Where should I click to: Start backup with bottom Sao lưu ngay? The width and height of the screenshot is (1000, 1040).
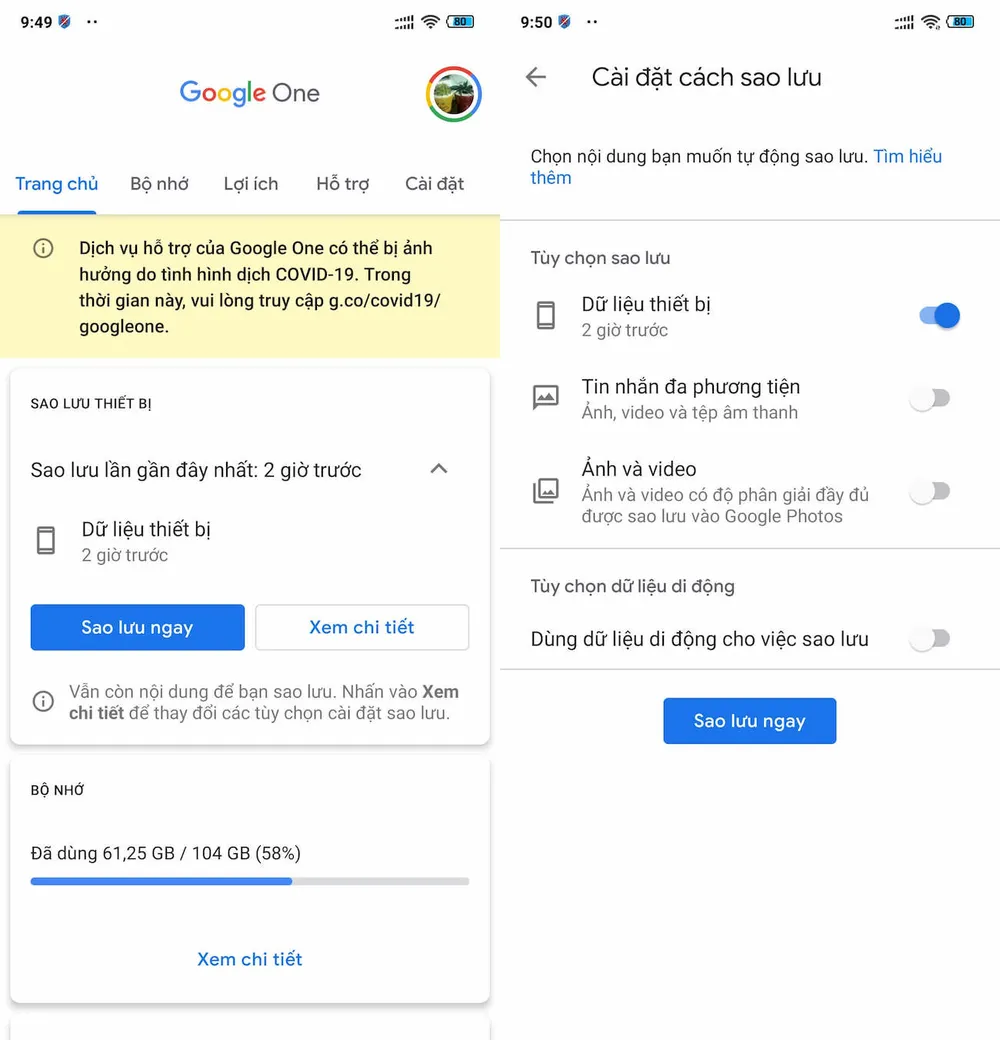point(749,721)
